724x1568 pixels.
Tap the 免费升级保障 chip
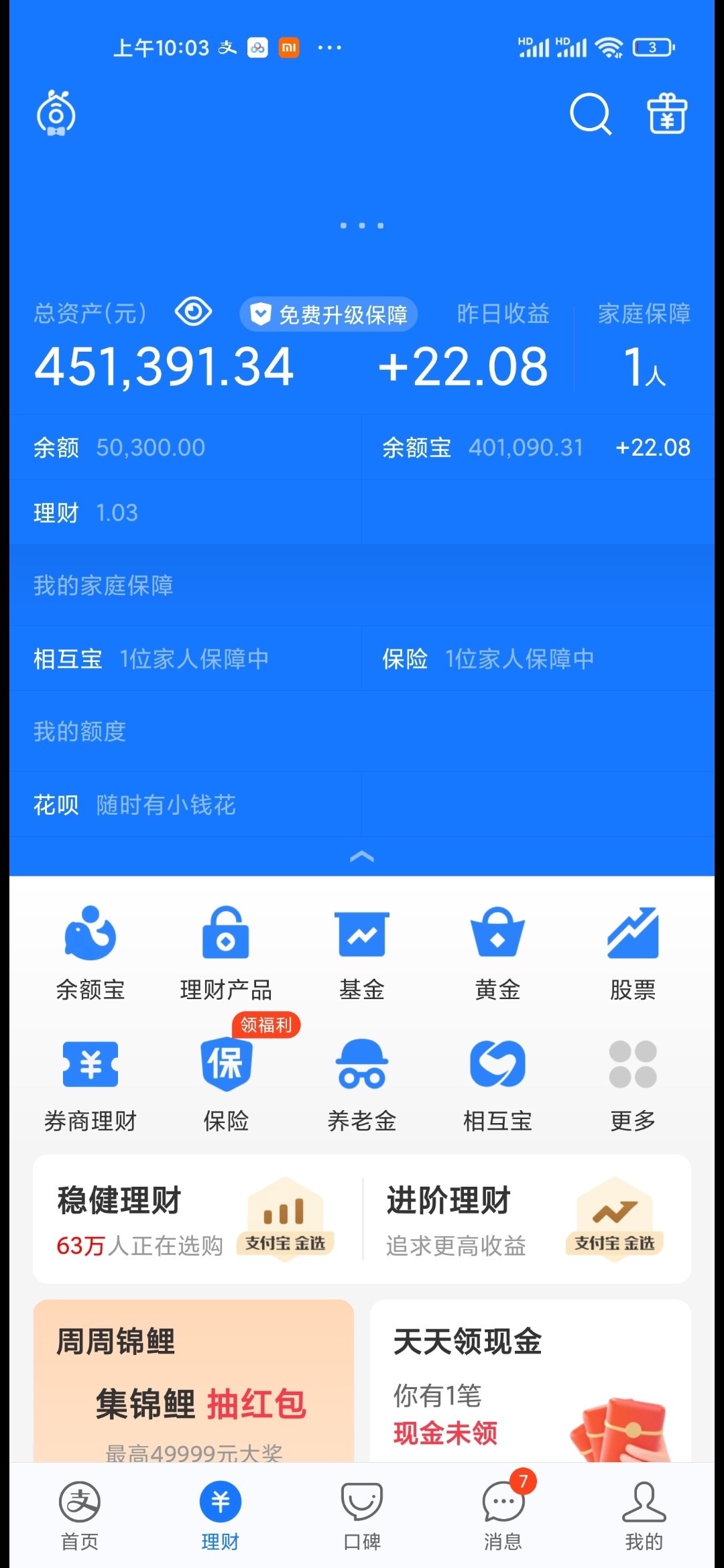(328, 314)
